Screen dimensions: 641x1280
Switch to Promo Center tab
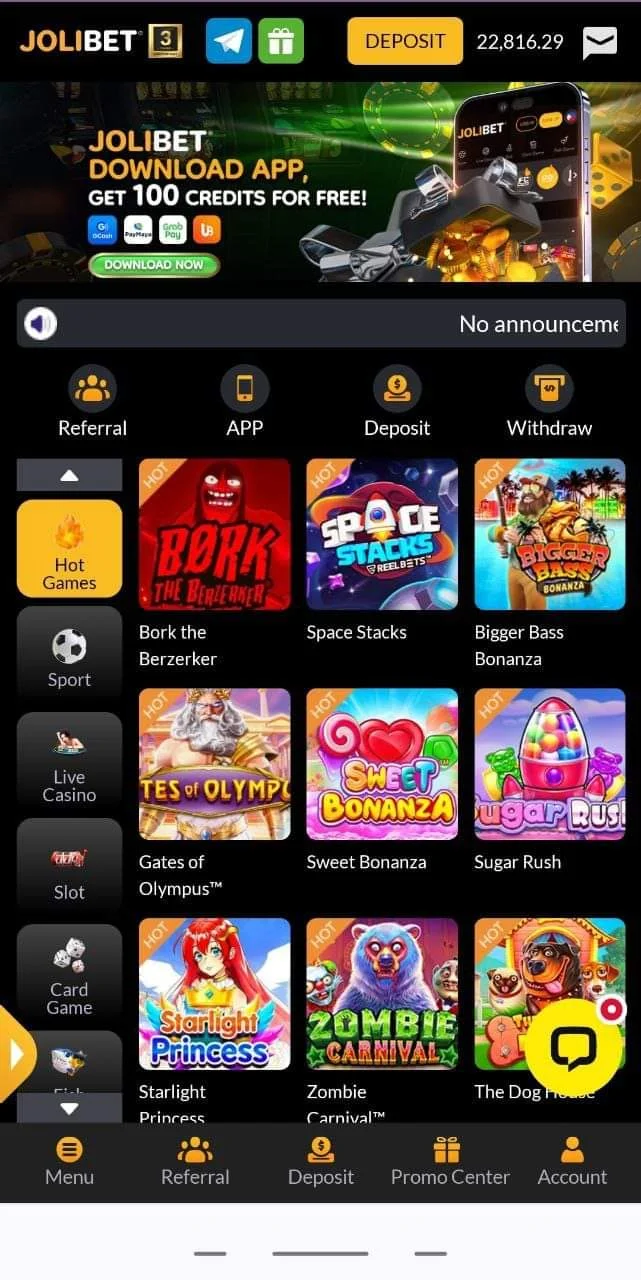coord(450,1162)
